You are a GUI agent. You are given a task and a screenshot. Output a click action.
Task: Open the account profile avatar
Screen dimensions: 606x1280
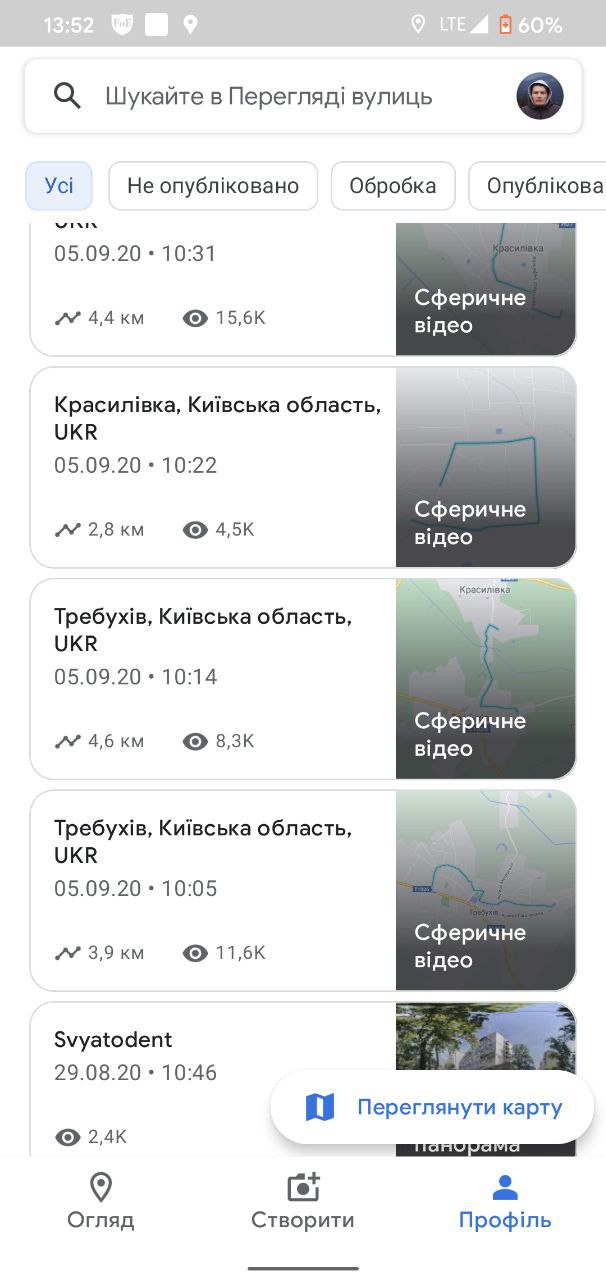coord(539,96)
